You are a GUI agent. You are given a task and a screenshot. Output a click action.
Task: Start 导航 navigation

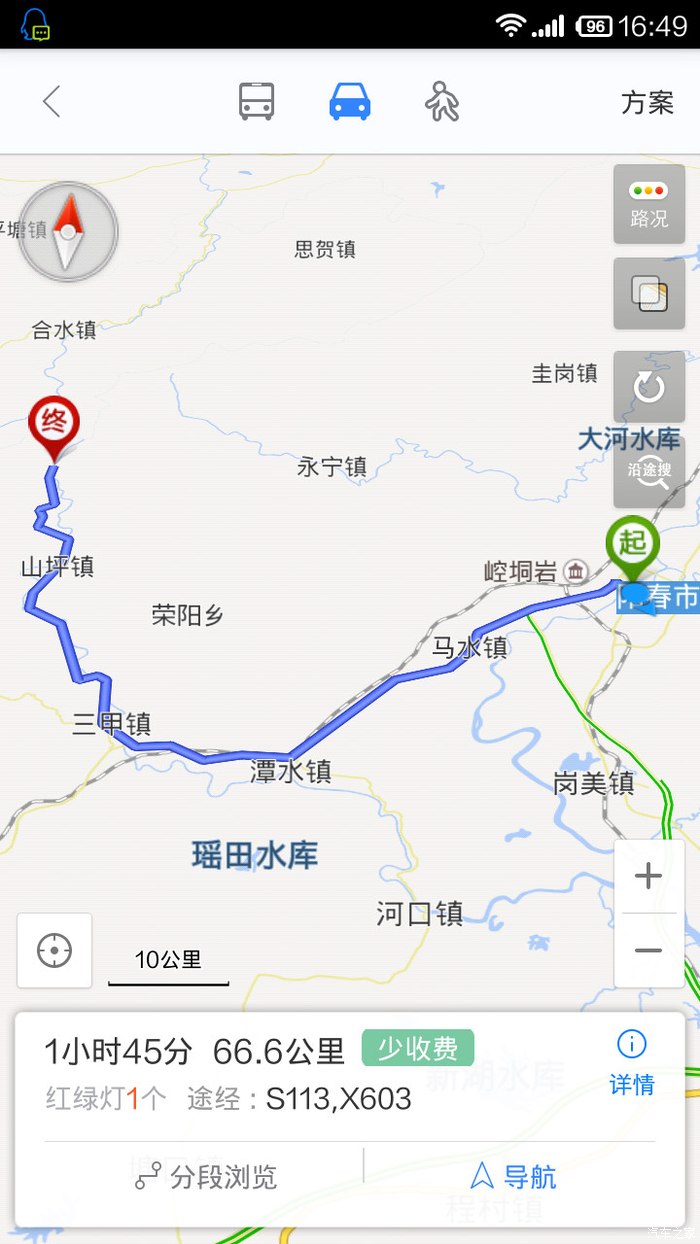click(x=513, y=1177)
